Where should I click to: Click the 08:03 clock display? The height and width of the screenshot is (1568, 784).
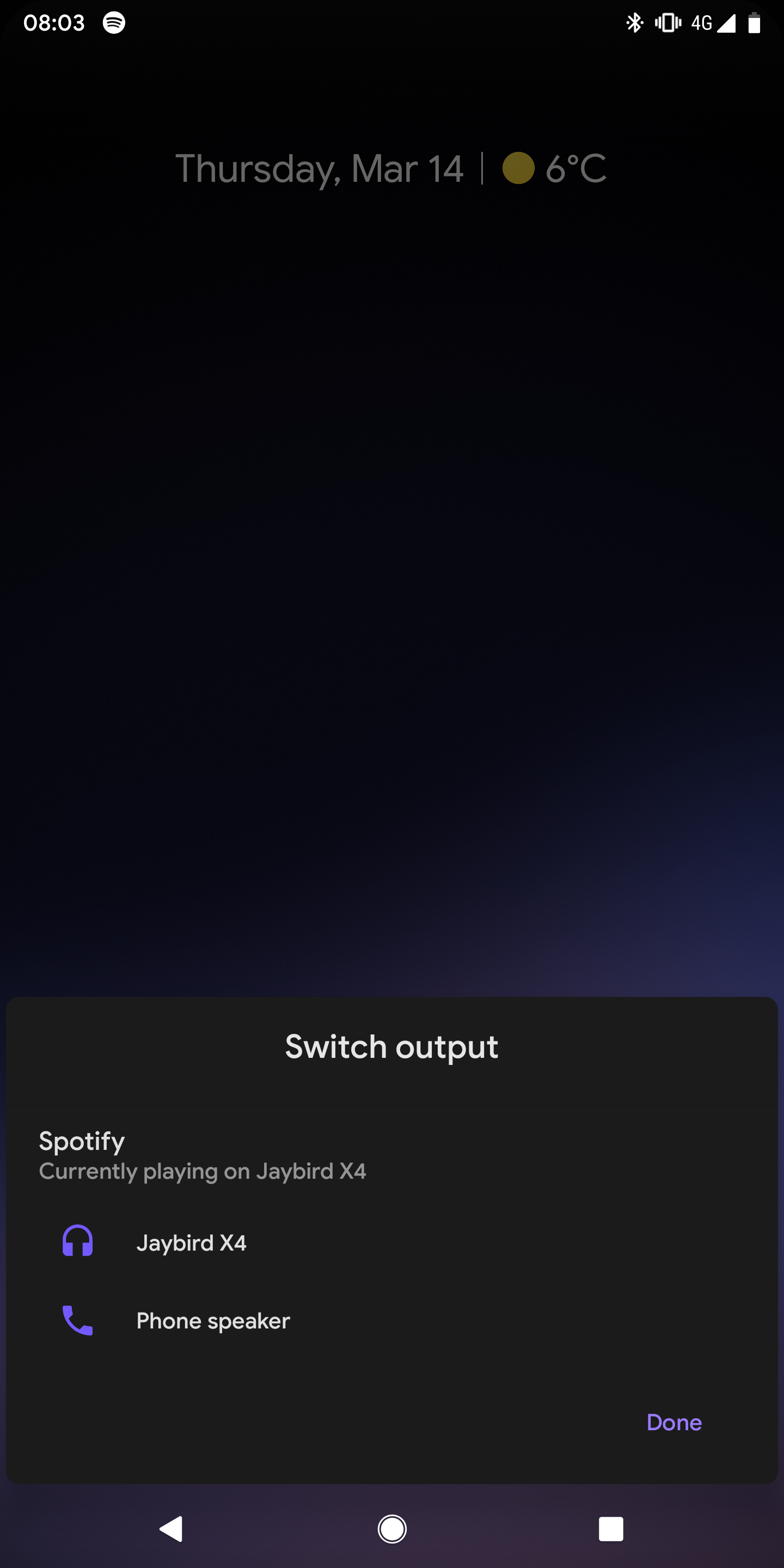tap(55, 22)
